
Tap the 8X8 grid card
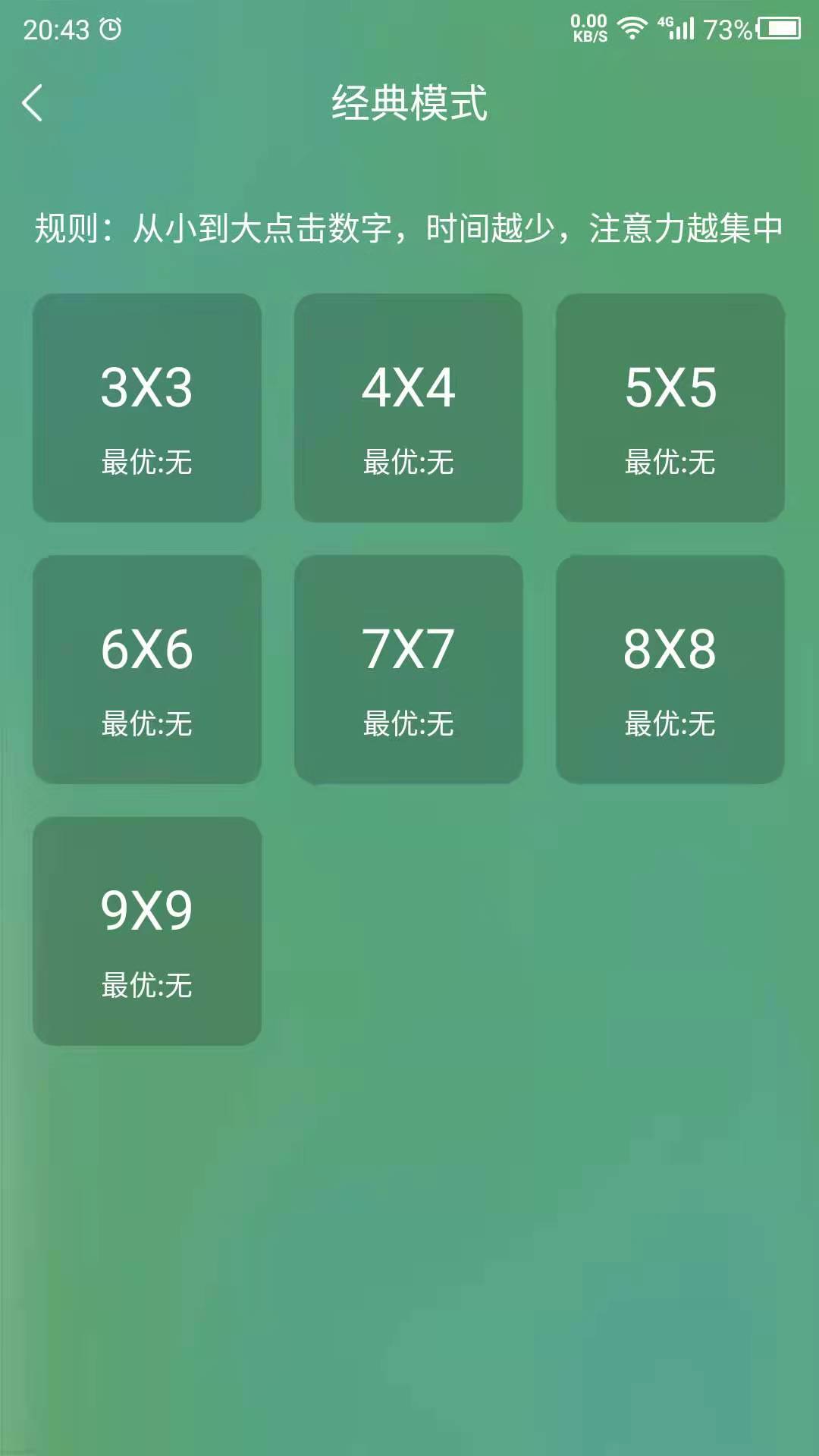[x=670, y=670]
